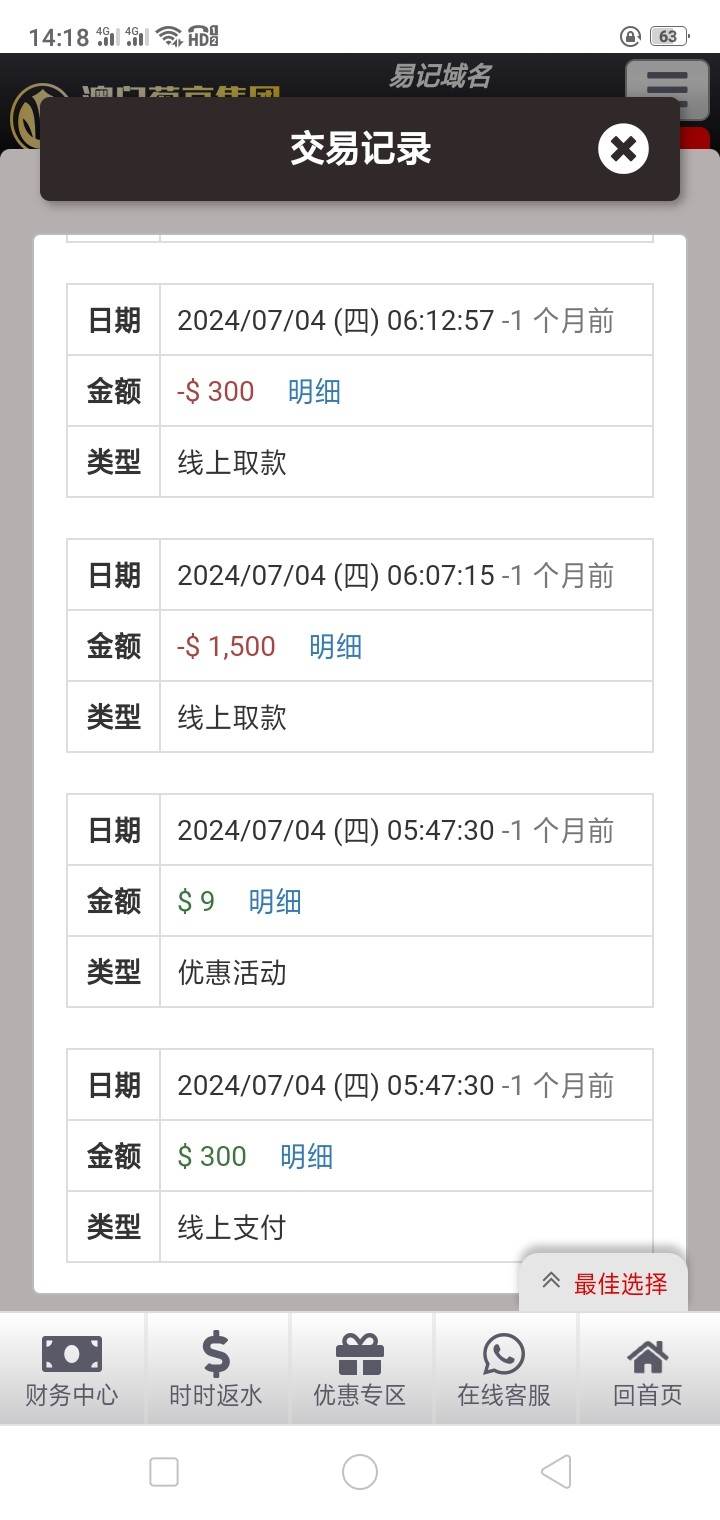Image resolution: width=720 pixels, height=1520 pixels.
Task: View 明细 for the $9 优惠活动 entry
Action: 275,901
